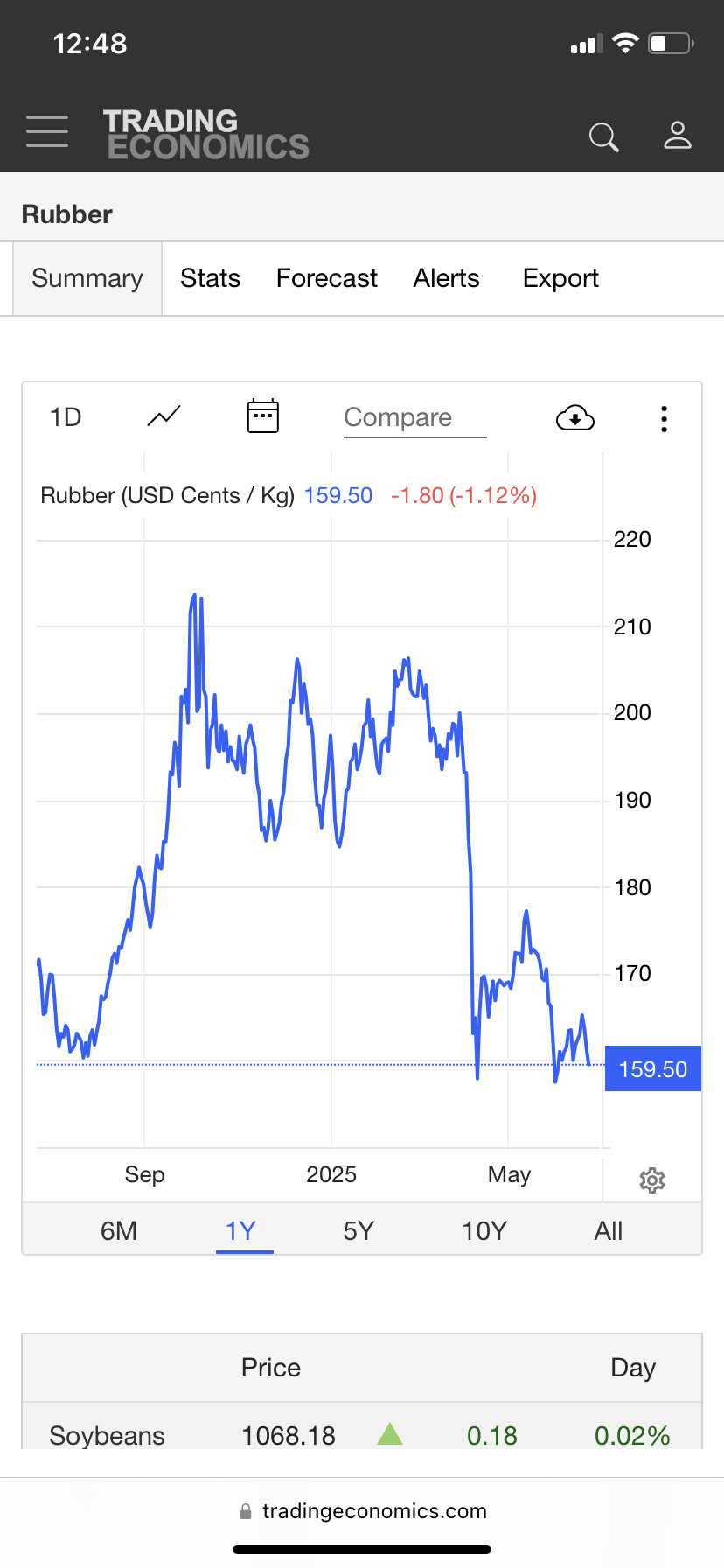Screen dimensions: 724x1568
Task: Switch to the Forecast tab
Action: [x=326, y=278]
